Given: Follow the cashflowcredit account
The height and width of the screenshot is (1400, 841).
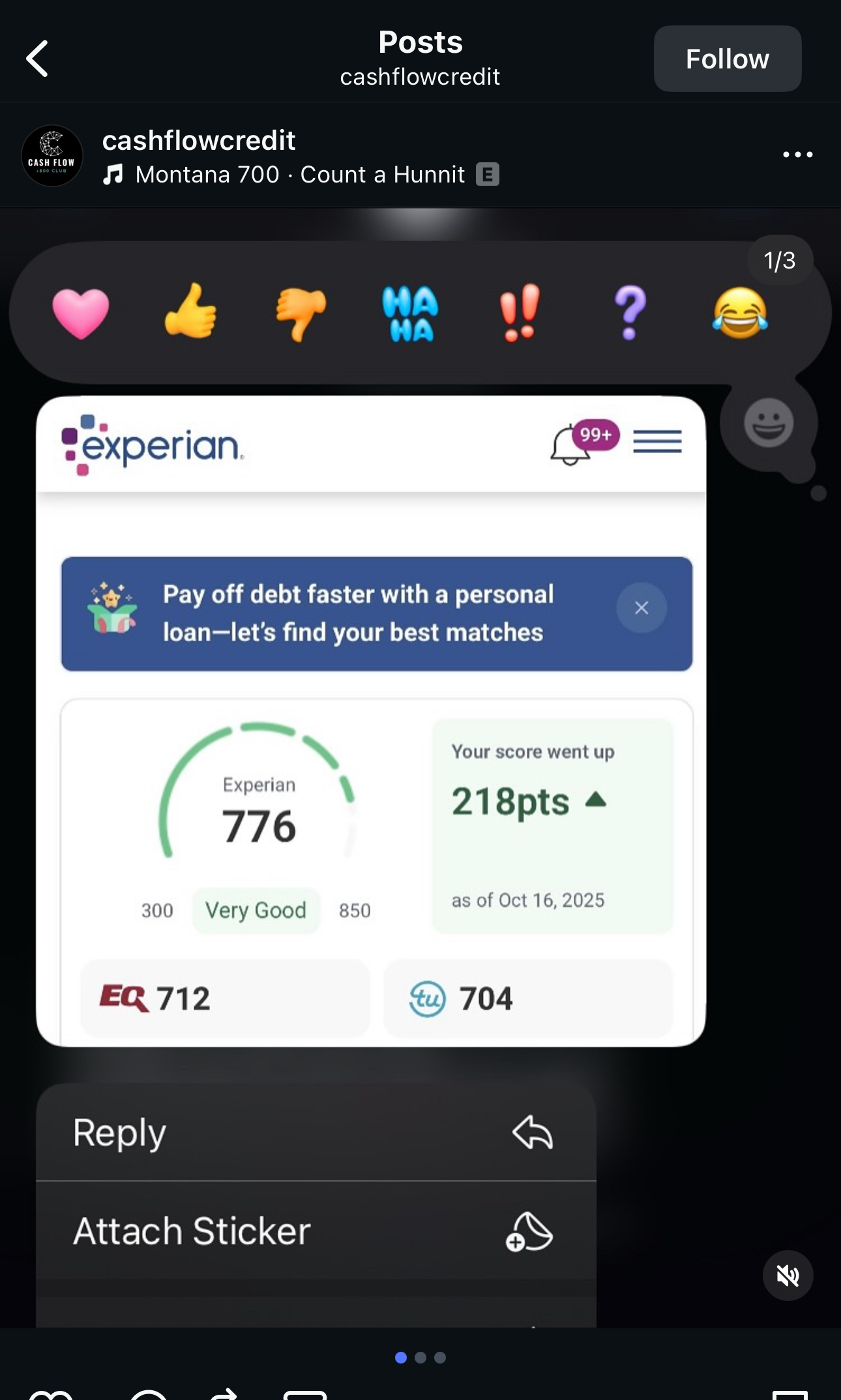Looking at the screenshot, I should point(727,59).
